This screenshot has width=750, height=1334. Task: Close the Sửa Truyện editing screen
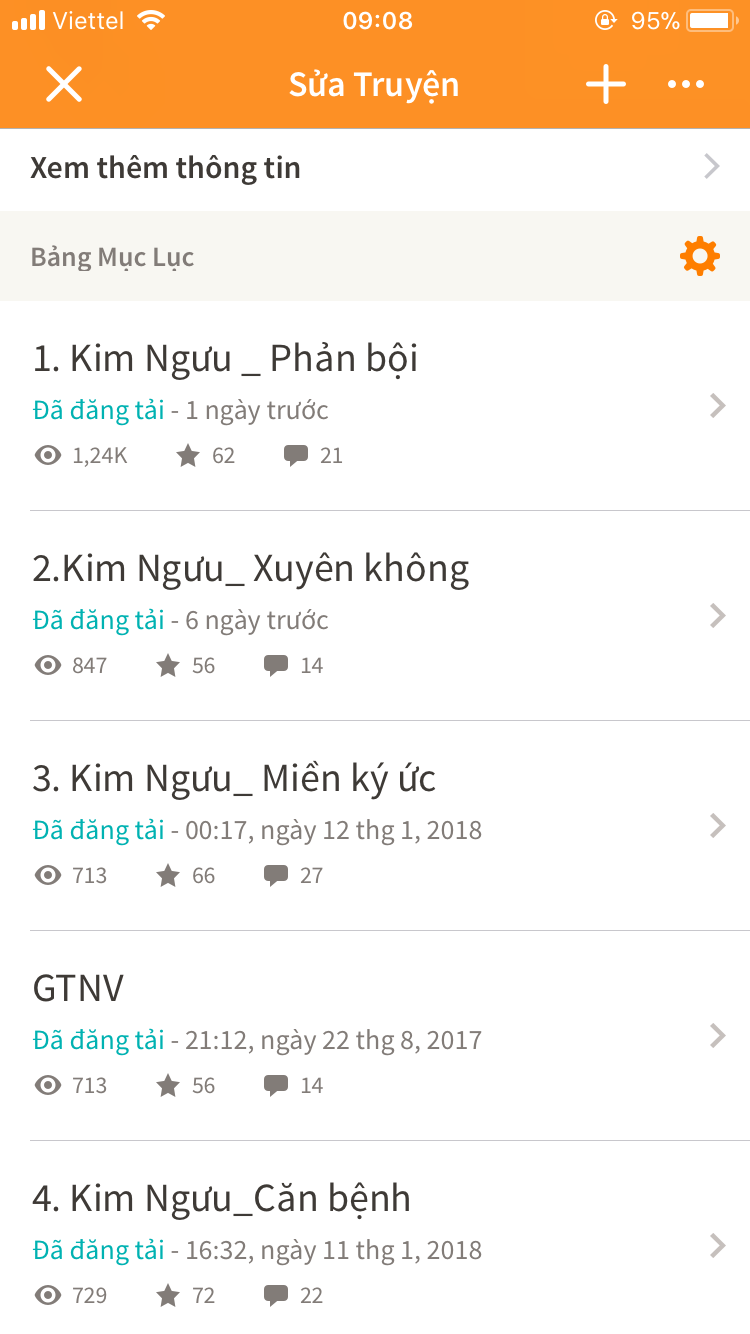64,85
